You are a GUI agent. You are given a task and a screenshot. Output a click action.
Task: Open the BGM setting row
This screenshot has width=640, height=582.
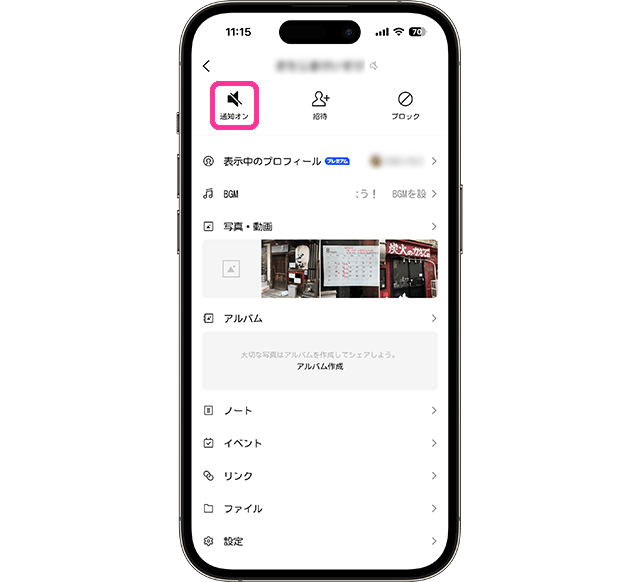[x=320, y=193]
